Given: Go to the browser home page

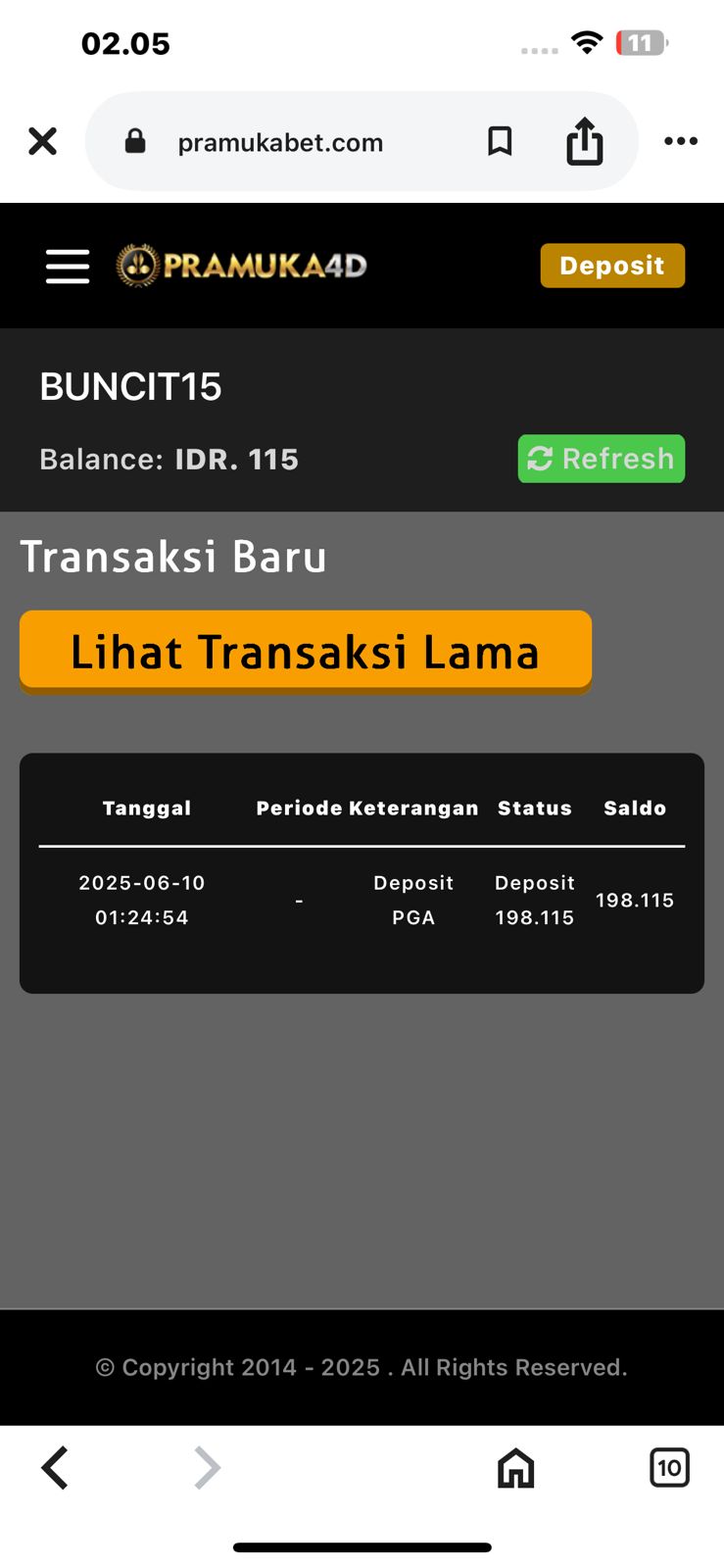Looking at the screenshot, I should coord(515,1467).
